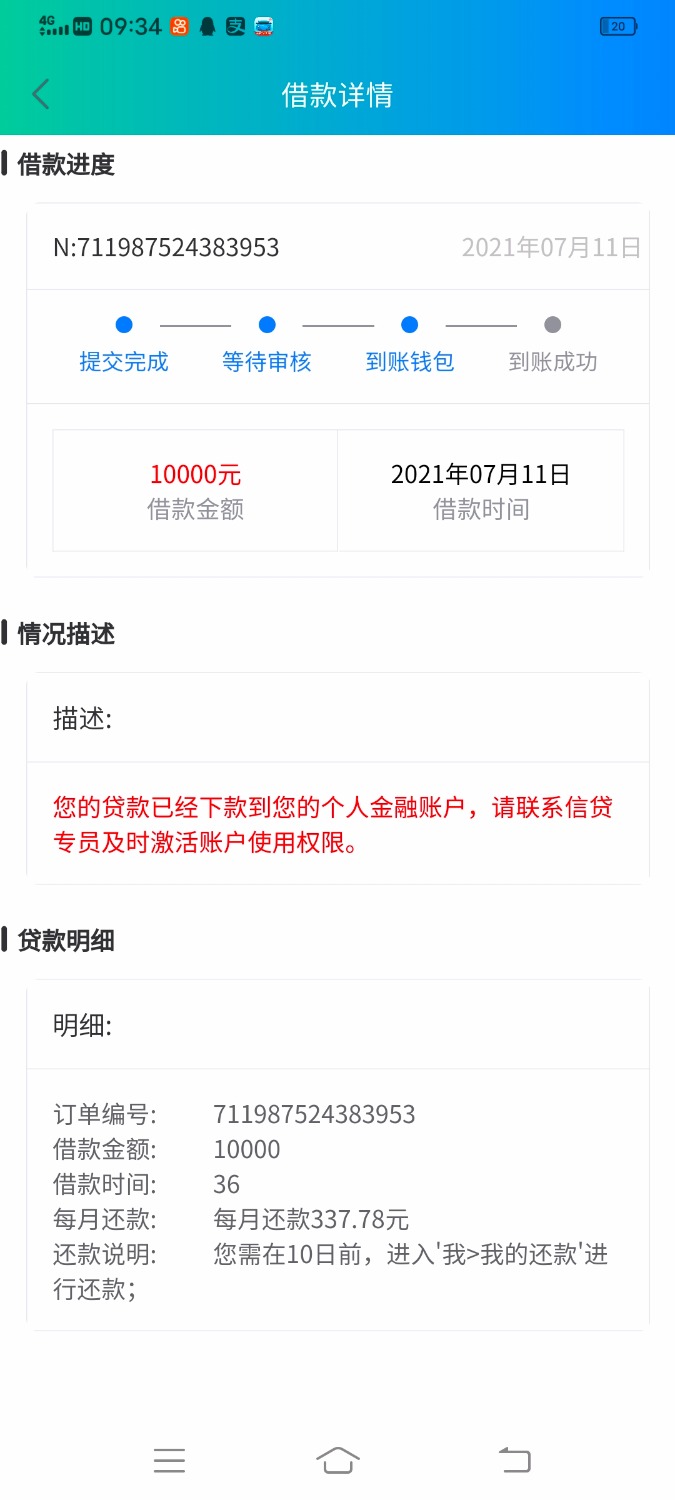The width and height of the screenshot is (675, 1500).
Task: Go back from the 借款详情 page
Action: coord(40,95)
